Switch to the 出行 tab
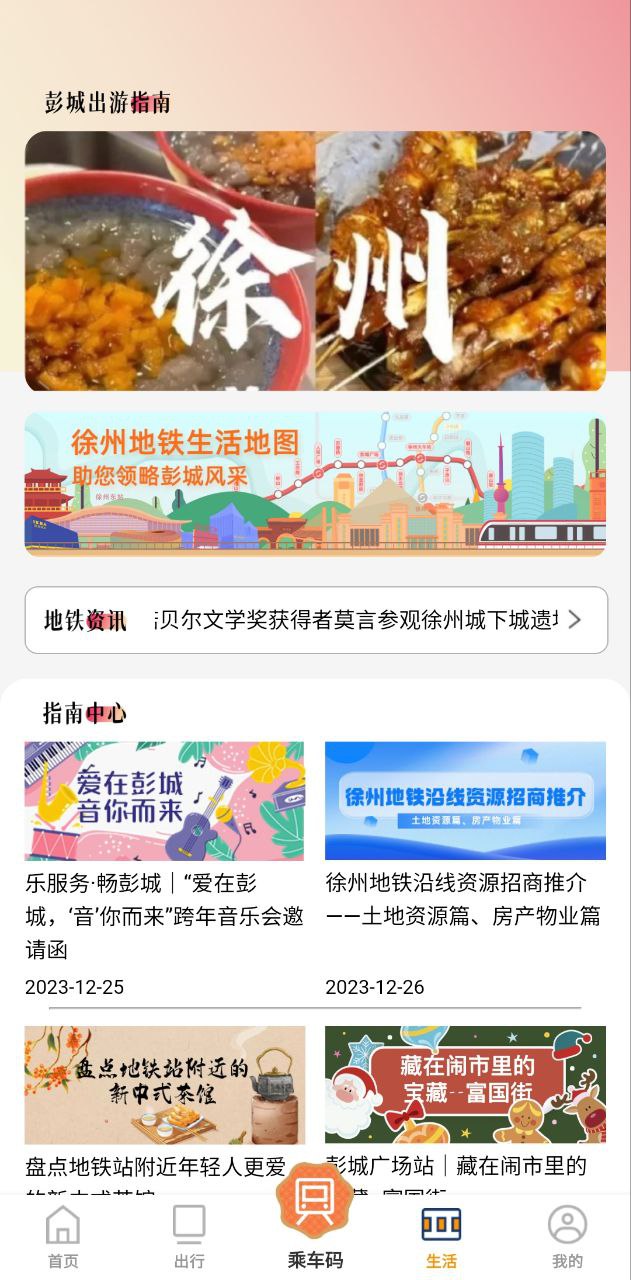 click(189, 1236)
